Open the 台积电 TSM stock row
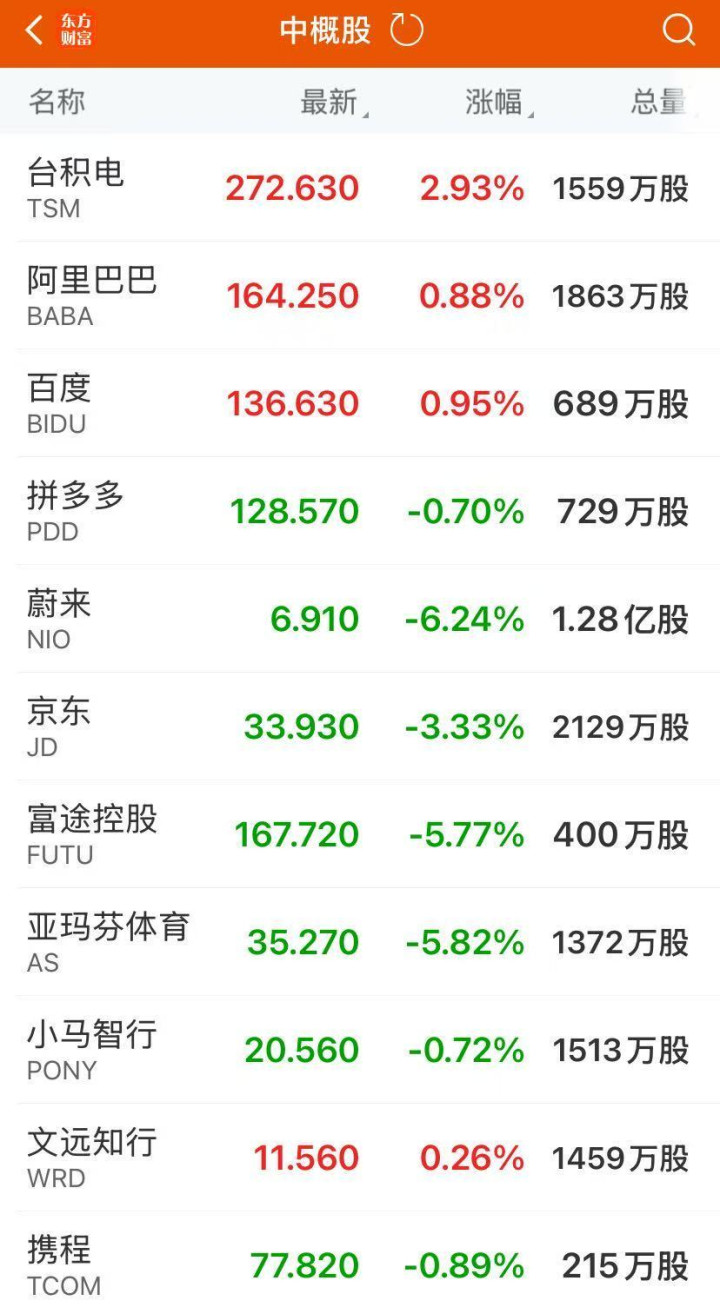Screen dimensions: 720x1314 point(360,188)
